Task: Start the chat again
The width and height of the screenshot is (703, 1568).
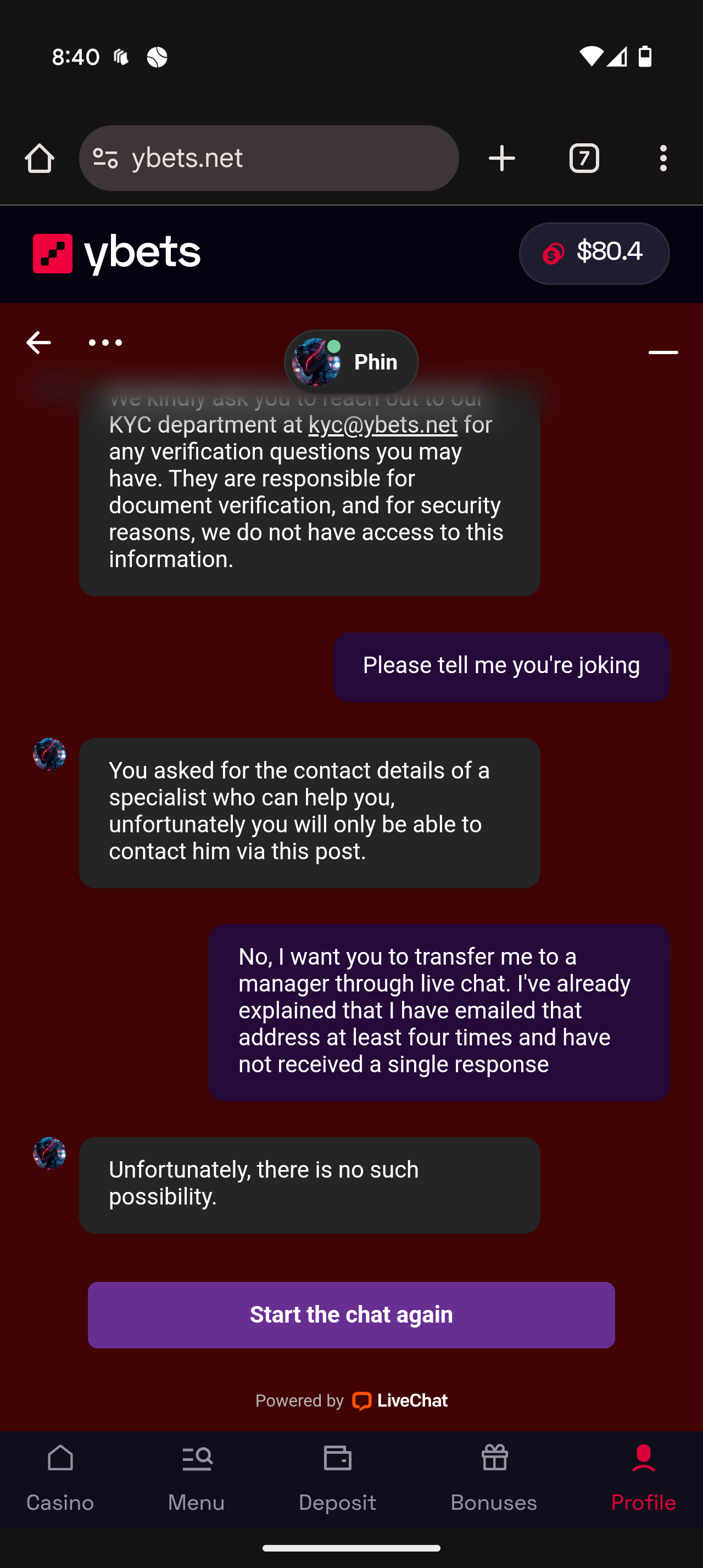Action: pos(351,1315)
